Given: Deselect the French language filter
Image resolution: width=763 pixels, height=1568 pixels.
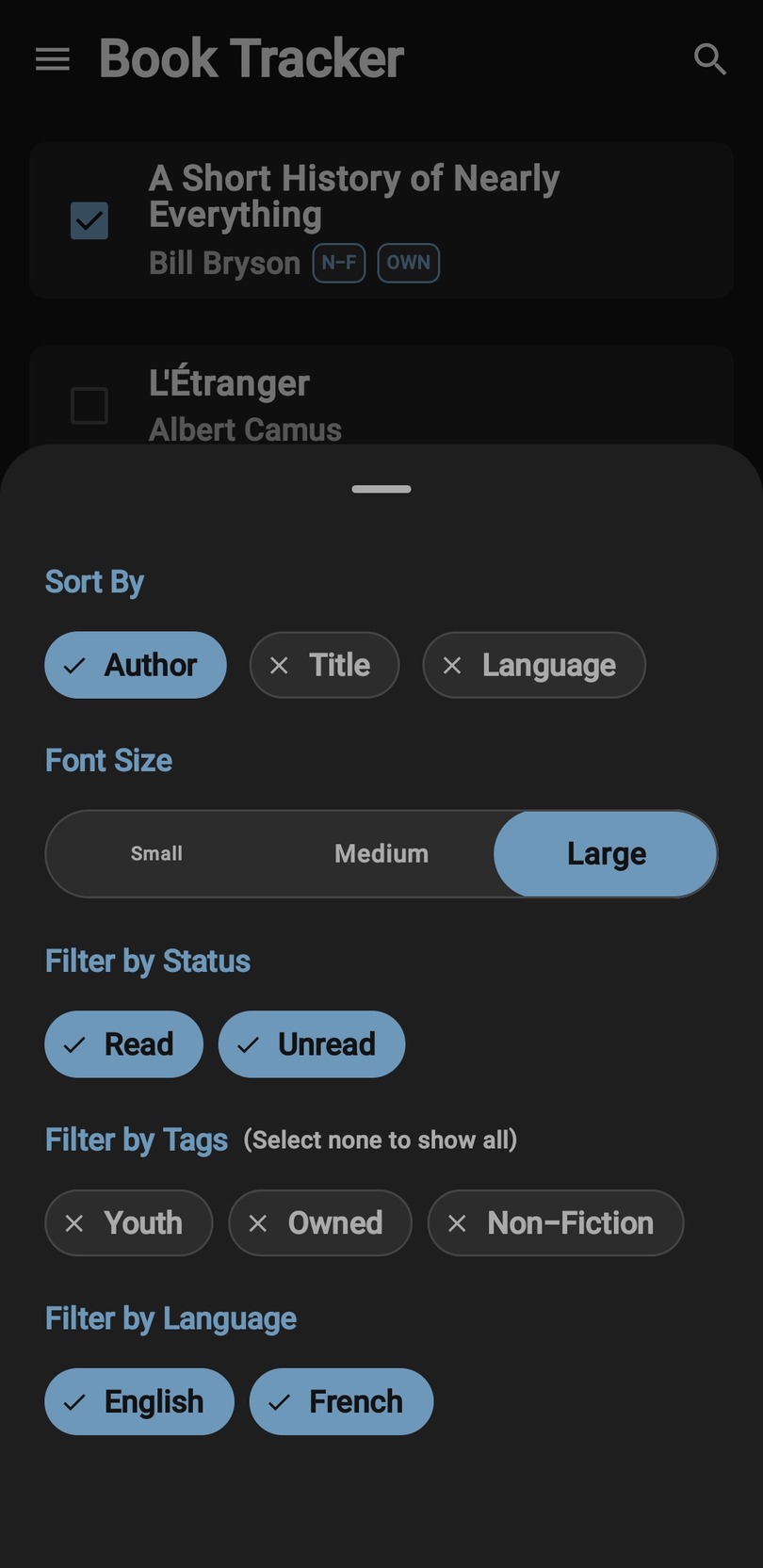Looking at the screenshot, I should point(341,1402).
